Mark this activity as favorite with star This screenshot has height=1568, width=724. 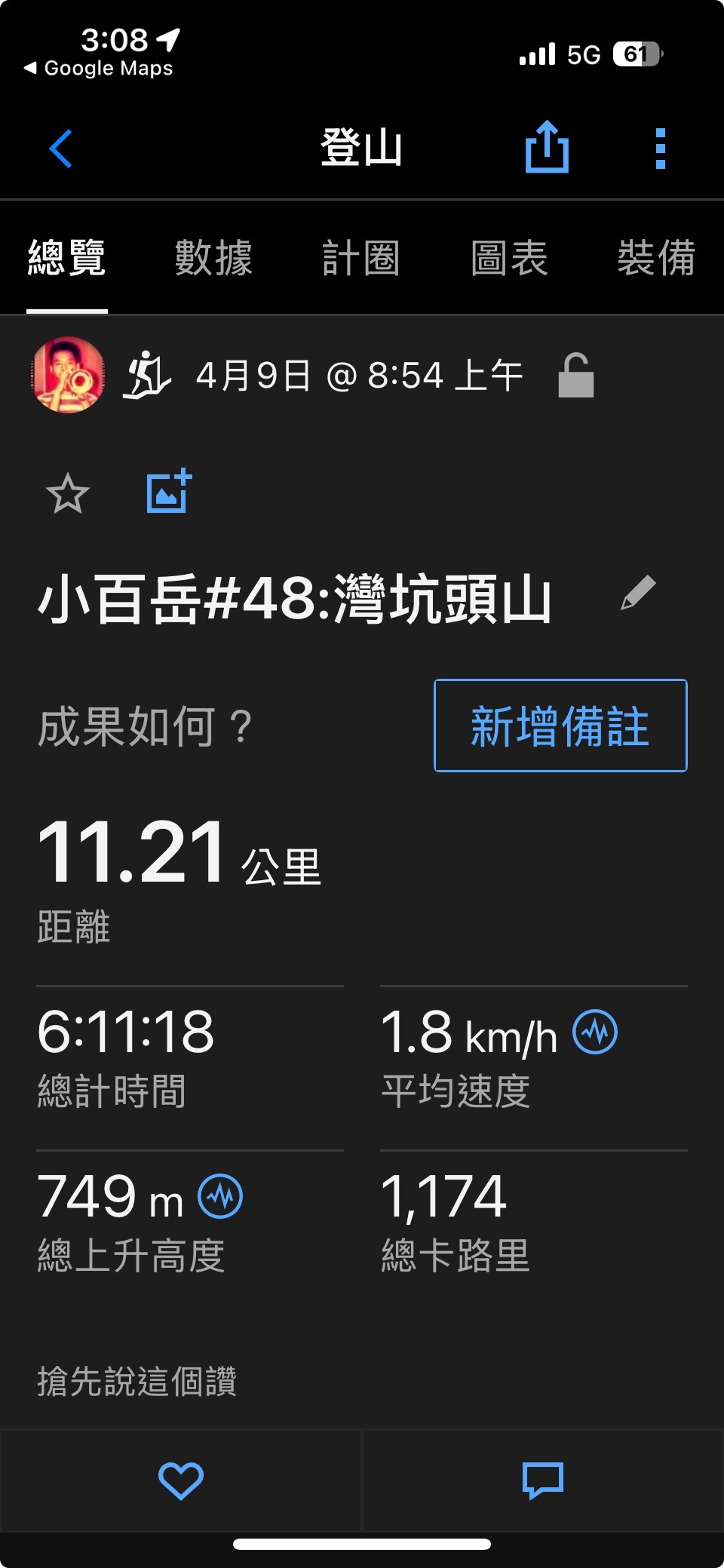click(68, 493)
